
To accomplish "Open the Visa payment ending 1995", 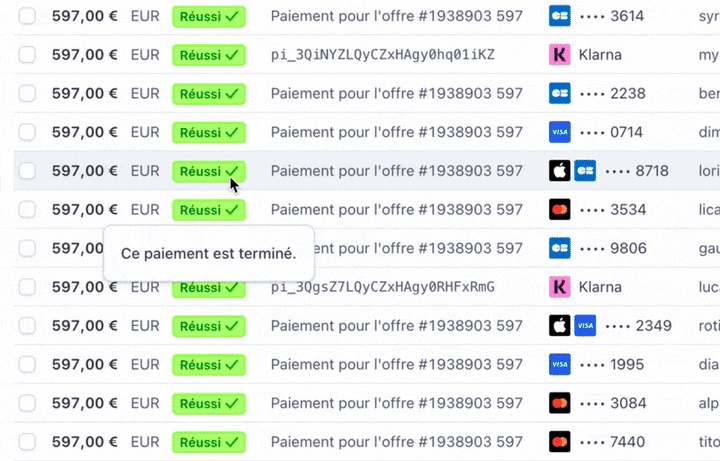I will [396, 364].
